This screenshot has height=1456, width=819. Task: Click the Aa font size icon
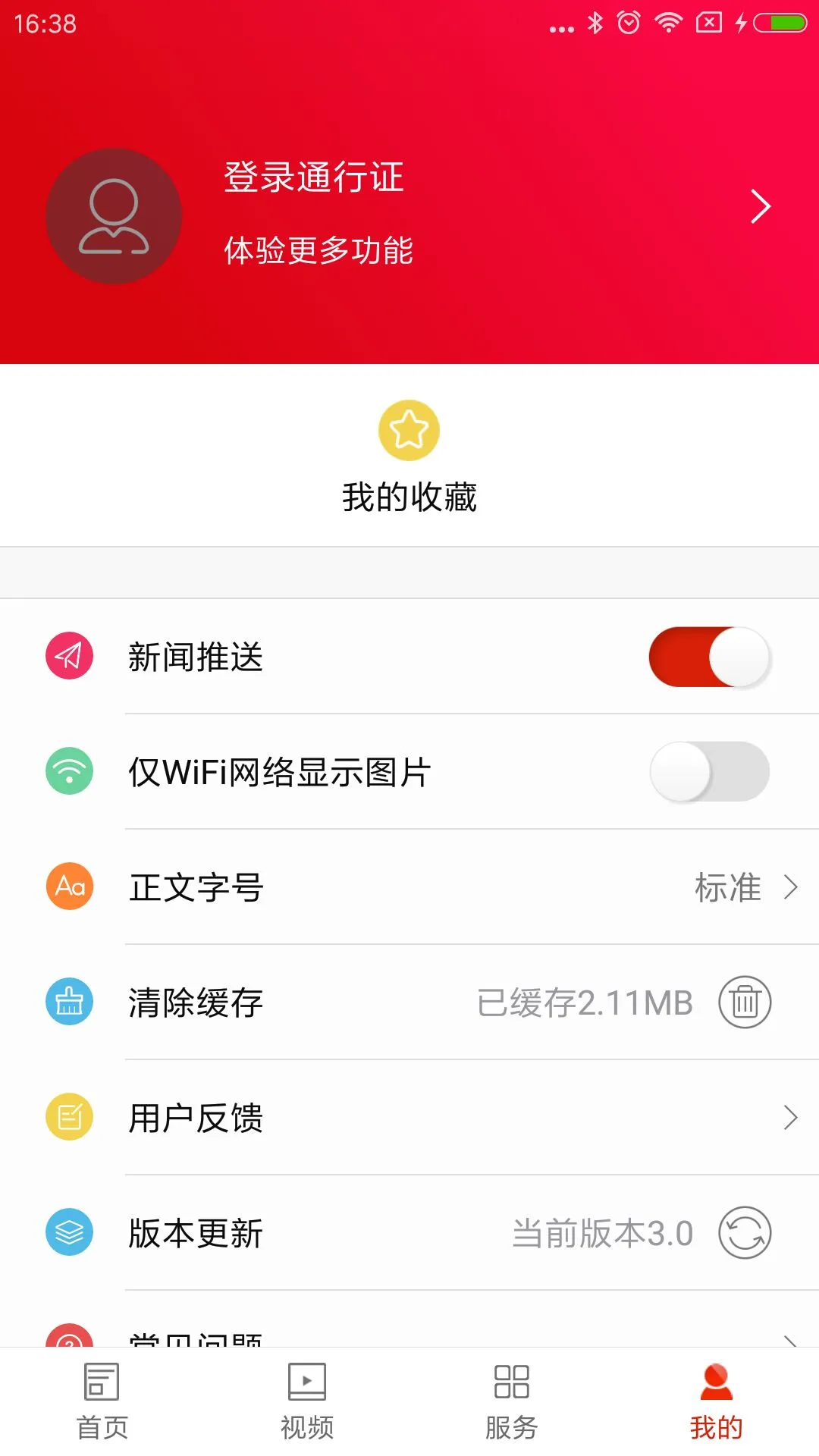[69, 886]
